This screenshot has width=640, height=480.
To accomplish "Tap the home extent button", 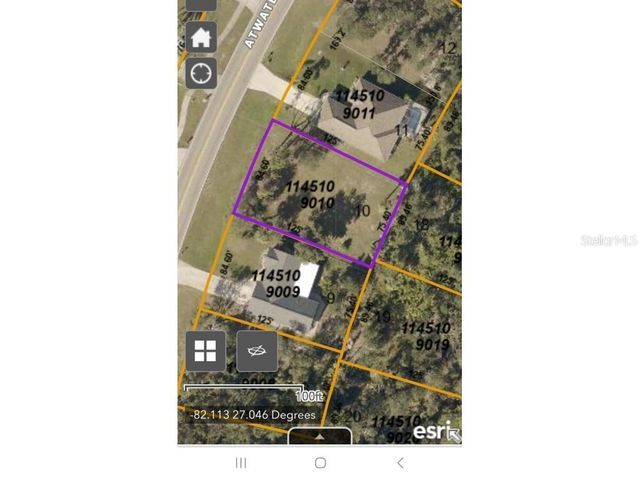I will click(201, 38).
